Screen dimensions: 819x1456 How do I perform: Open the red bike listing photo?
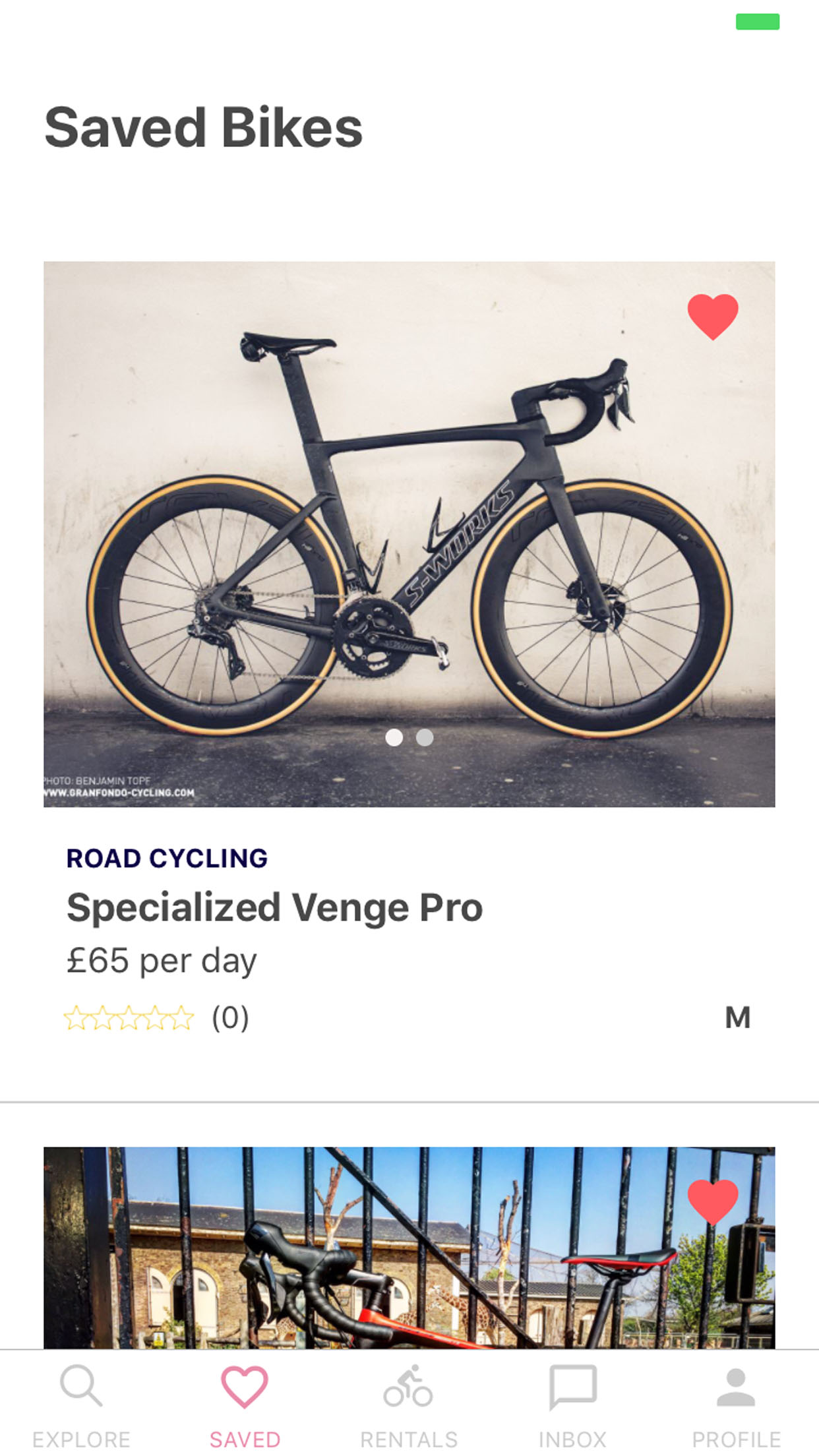(x=409, y=1253)
